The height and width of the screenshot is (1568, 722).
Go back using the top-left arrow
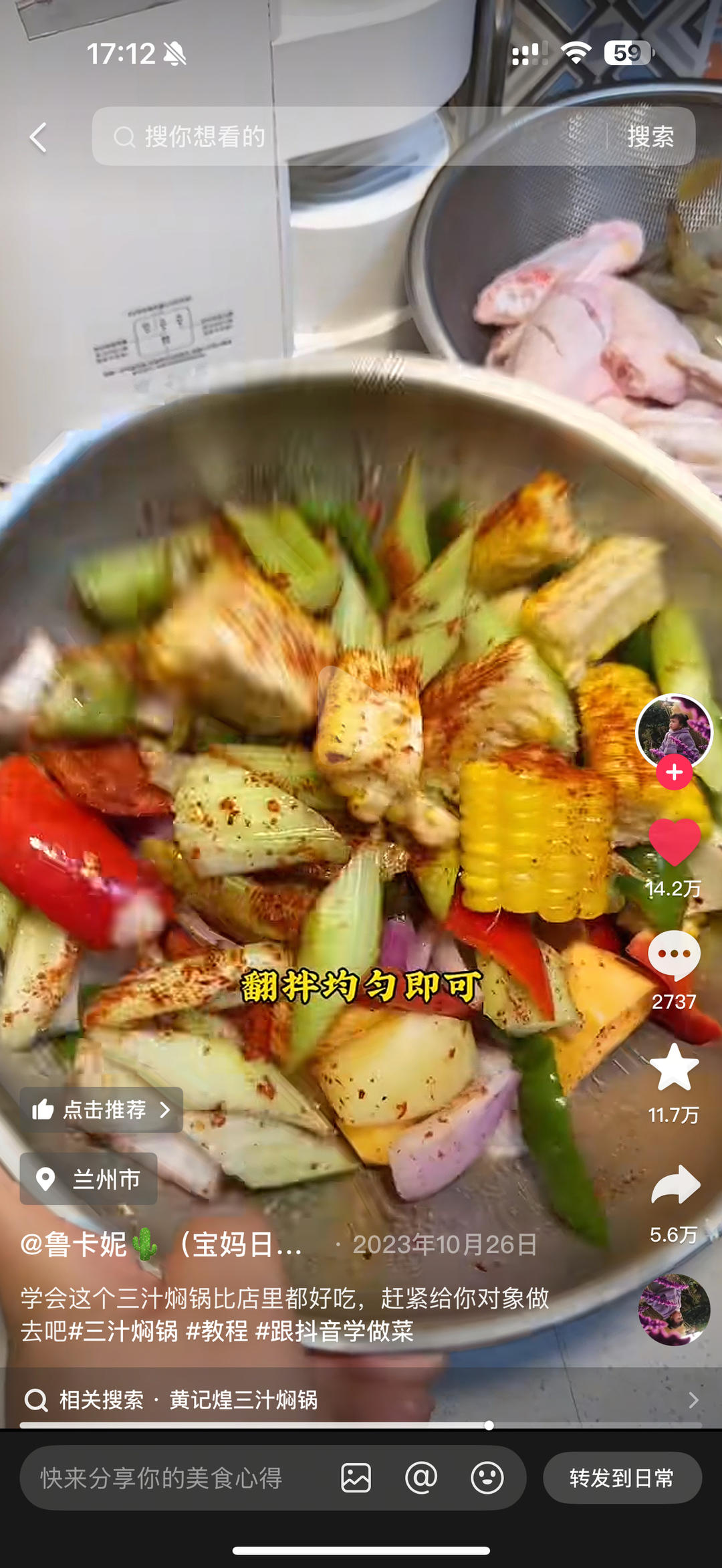[x=39, y=137]
